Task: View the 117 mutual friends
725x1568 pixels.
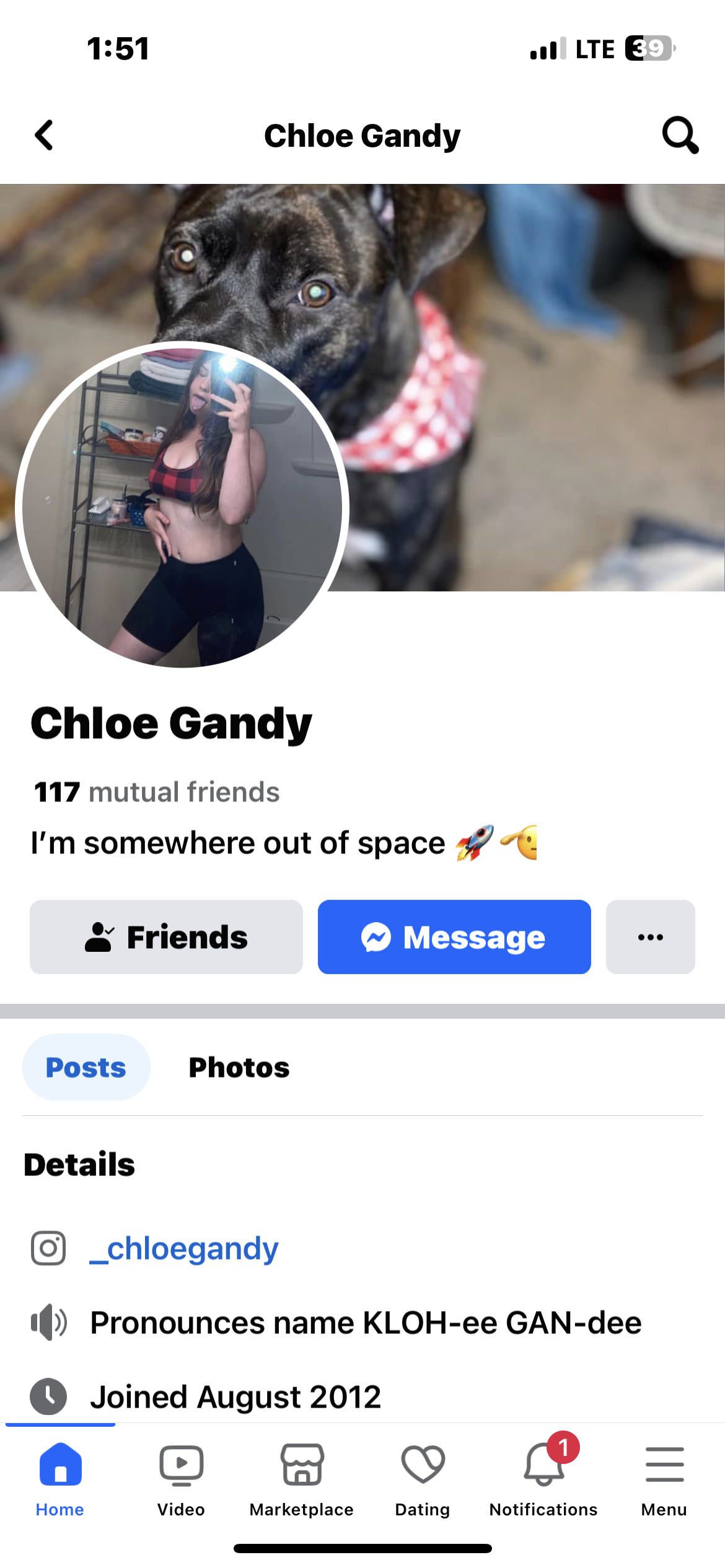Action: point(157,792)
